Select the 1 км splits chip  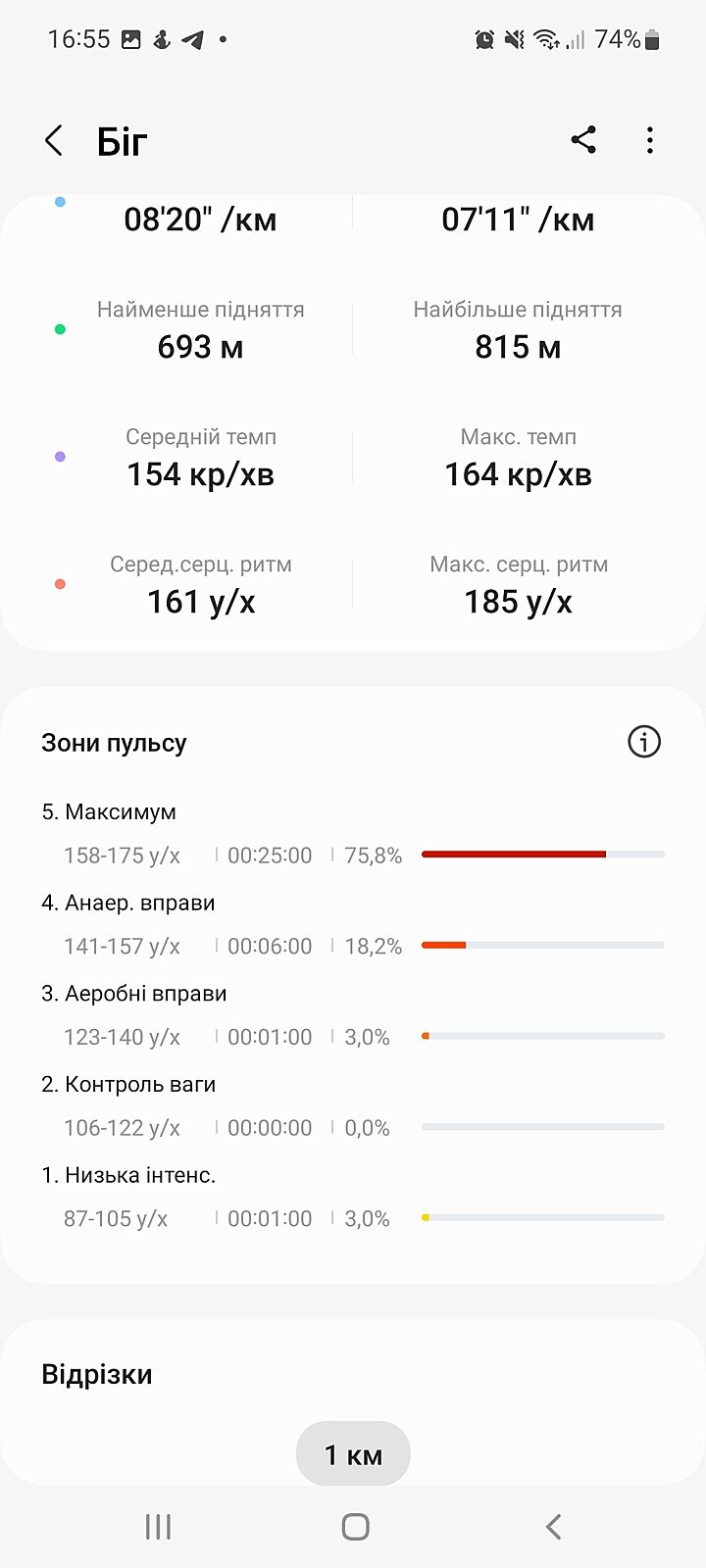tap(353, 1454)
